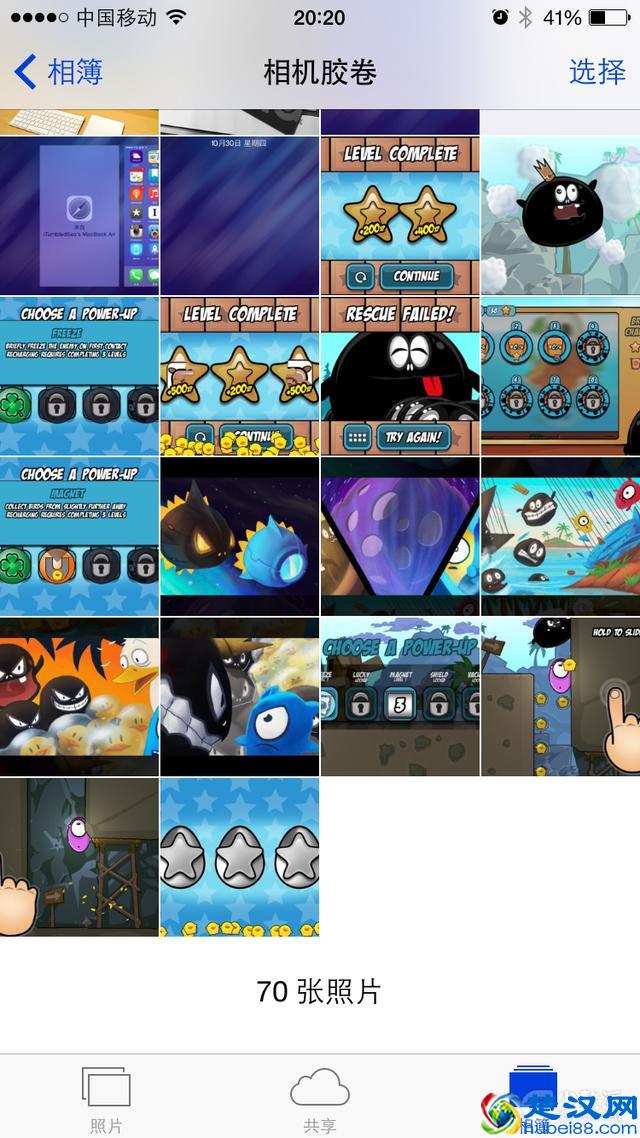This screenshot has width=640, height=1138.
Task: Open the angry black blobs and duck photo
Action: pyautogui.click(x=79, y=697)
